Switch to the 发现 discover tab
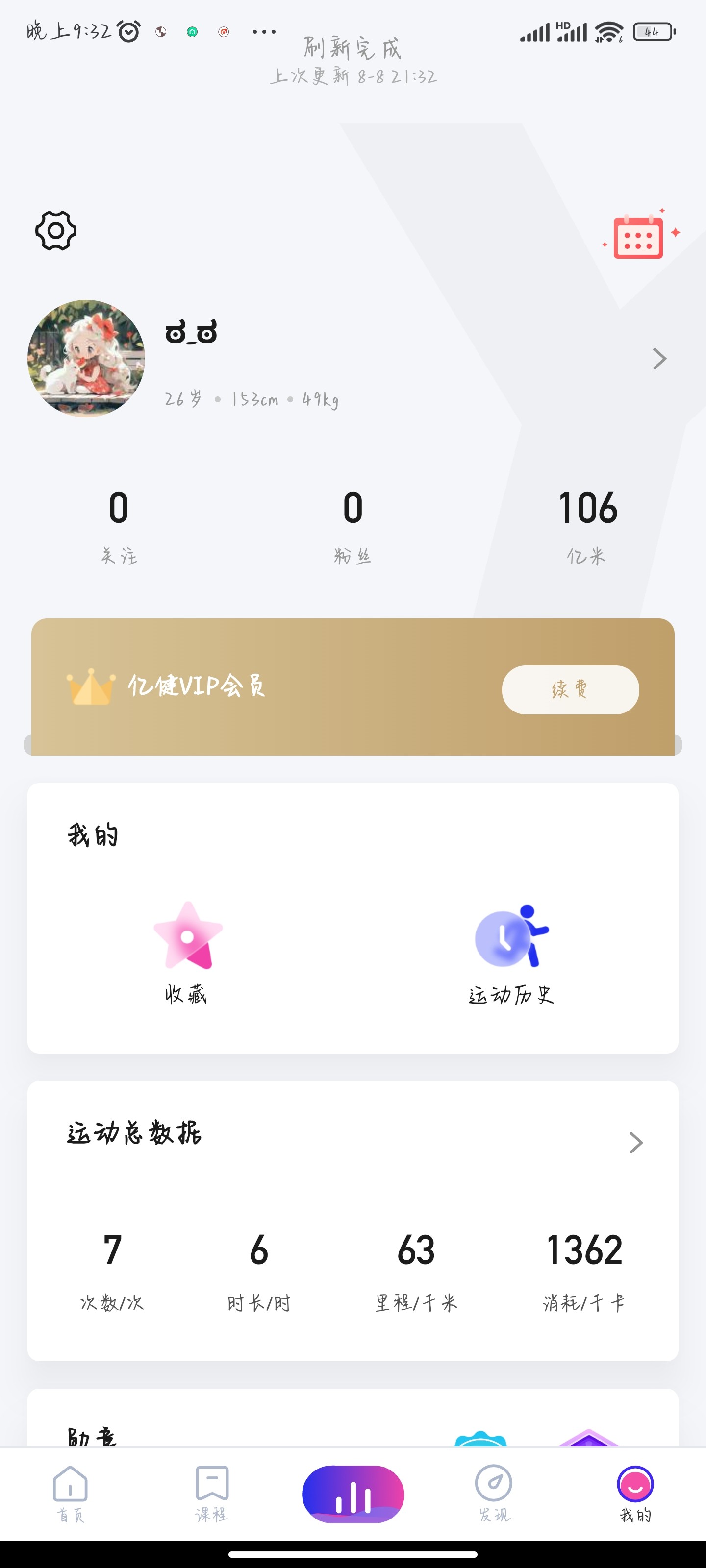Viewport: 706px width, 1568px height. pyautogui.click(x=494, y=1494)
